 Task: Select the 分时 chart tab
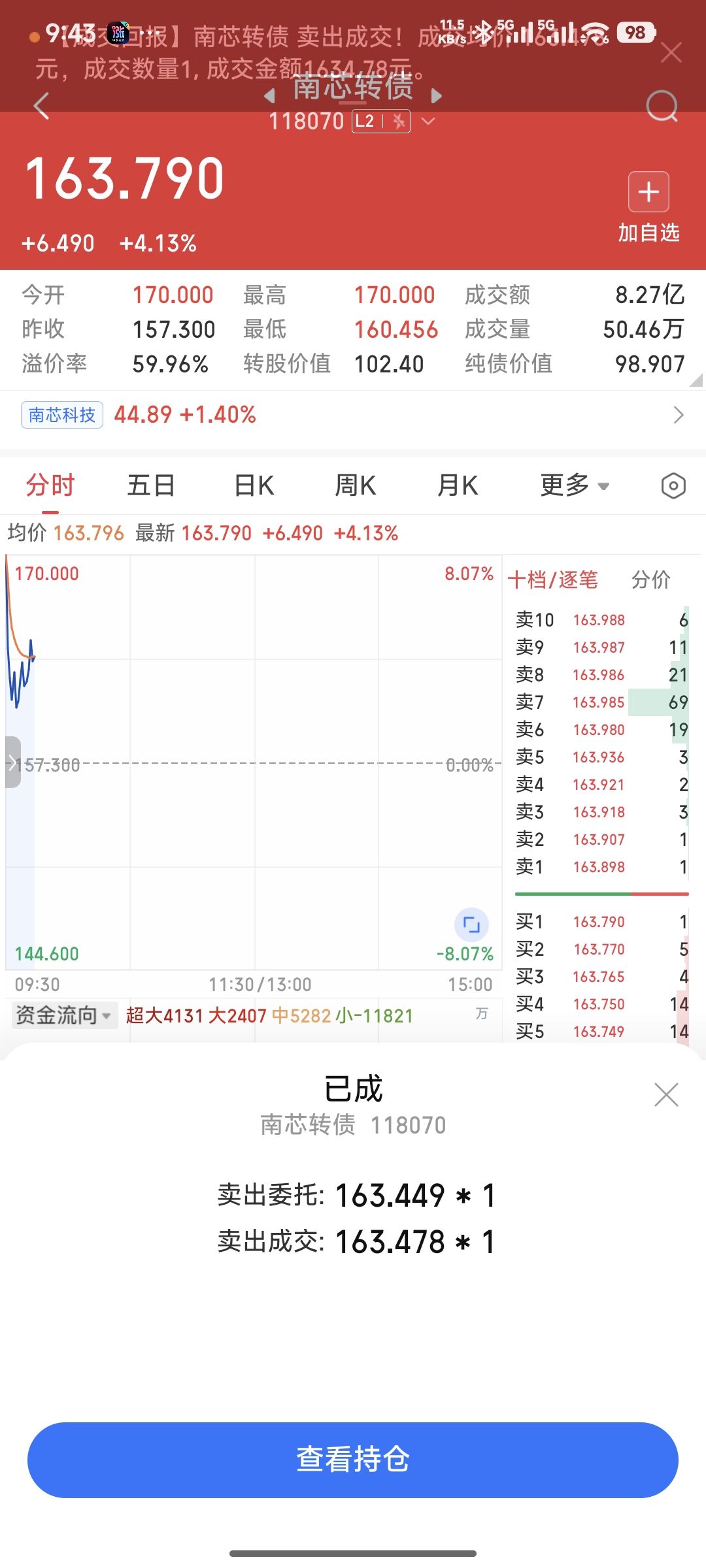pyautogui.click(x=50, y=486)
